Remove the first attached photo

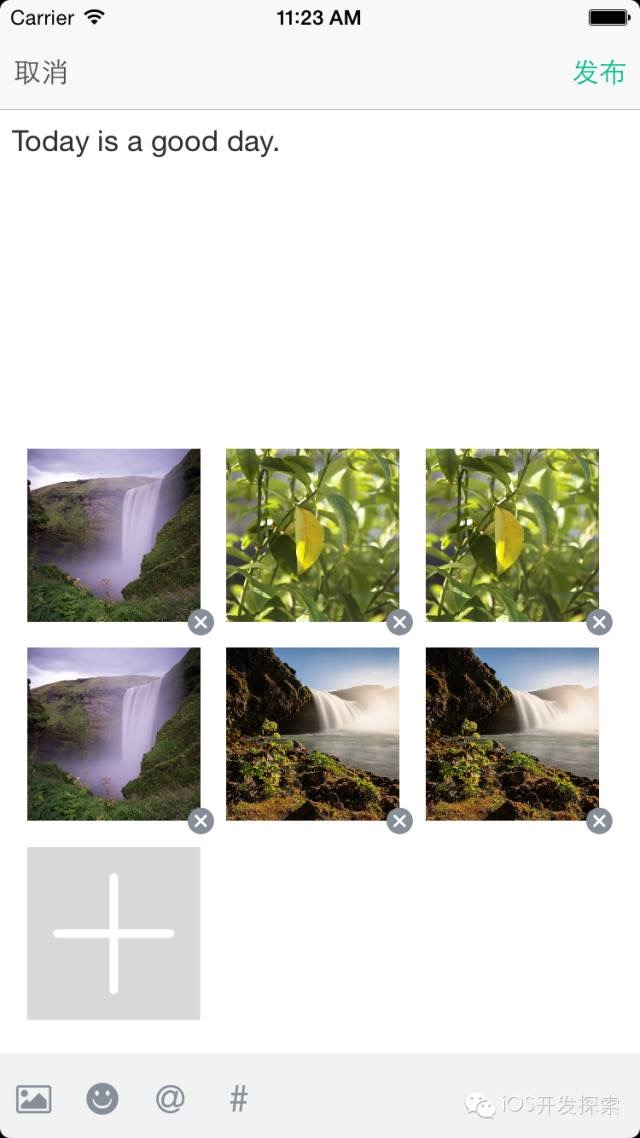pyautogui.click(x=201, y=622)
